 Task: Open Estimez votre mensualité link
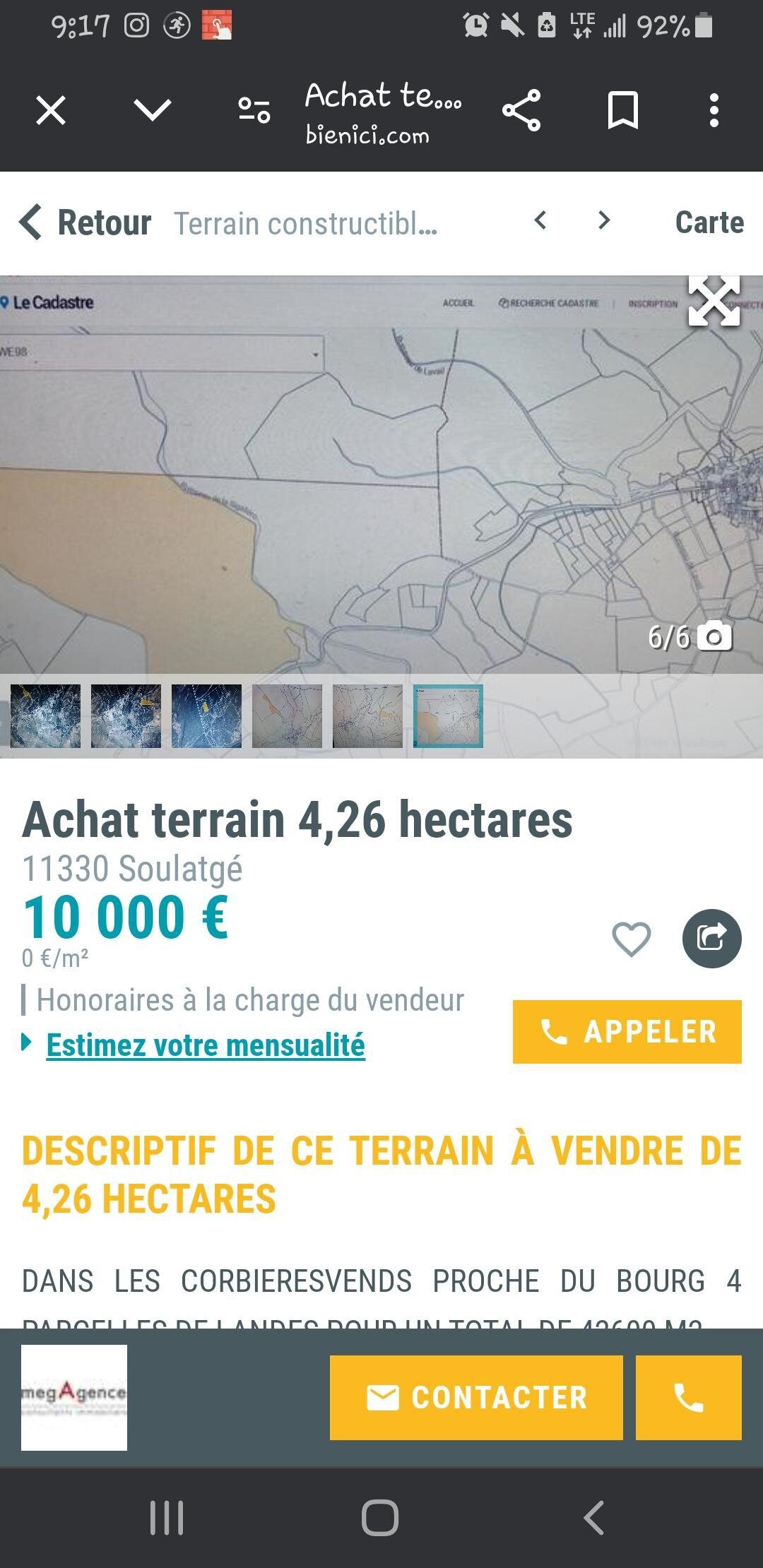[x=206, y=1045]
